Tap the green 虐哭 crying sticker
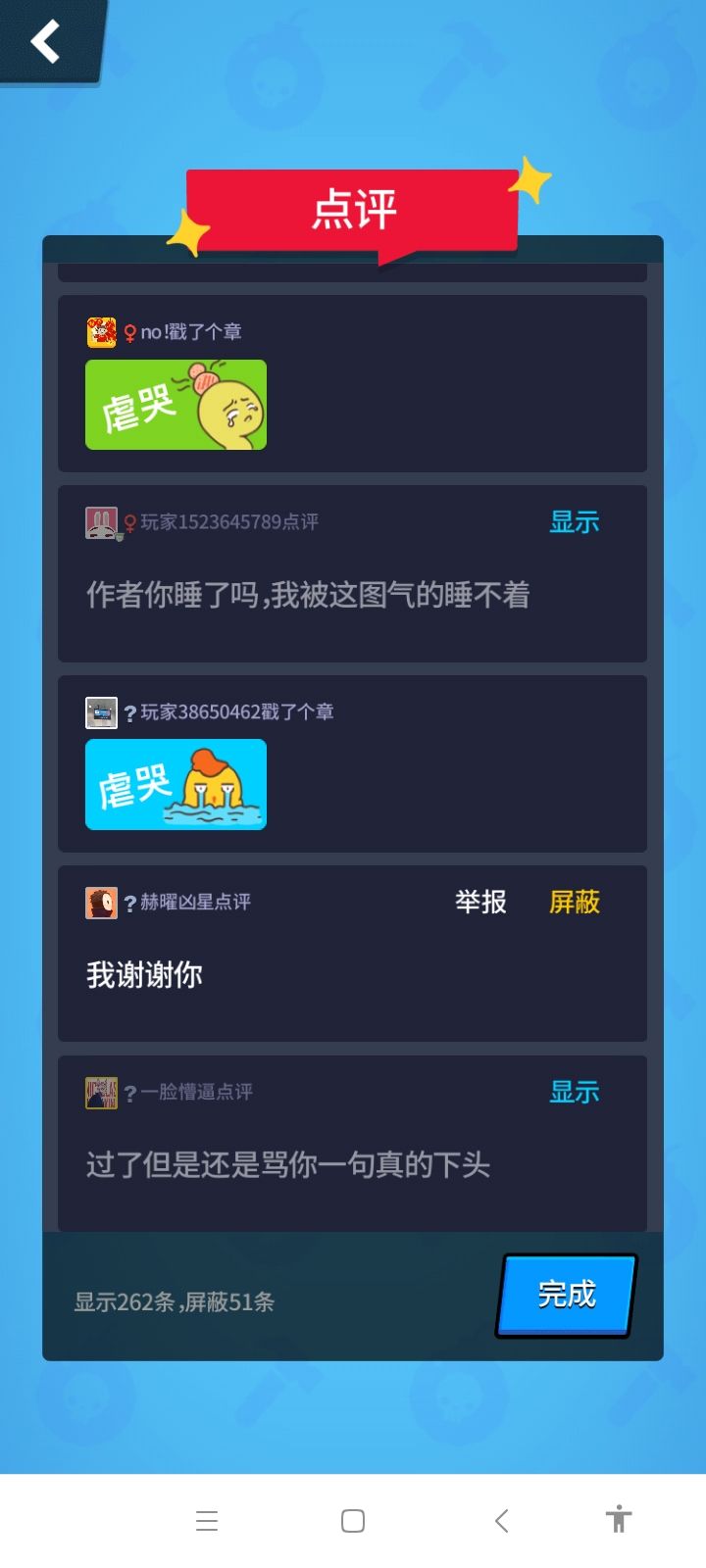 click(175, 405)
